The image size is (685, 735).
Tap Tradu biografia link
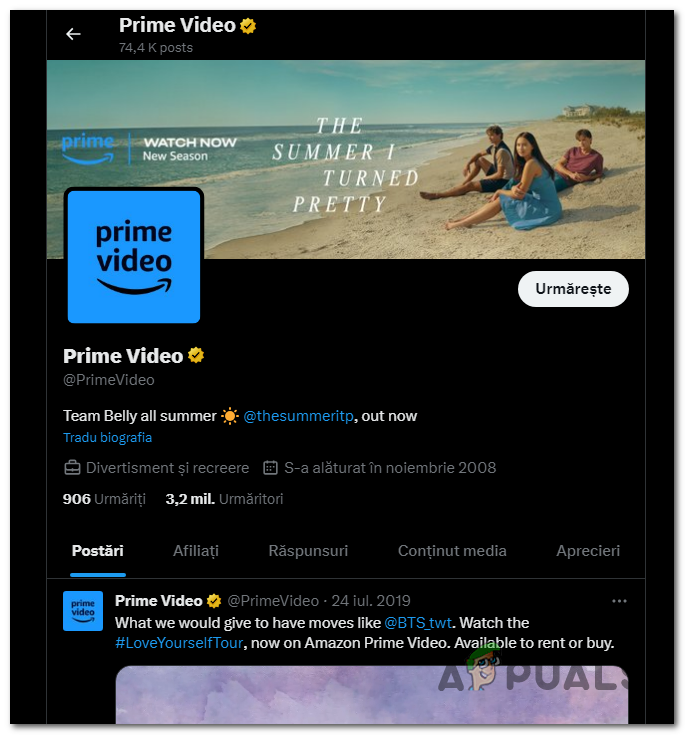click(x=107, y=438)
